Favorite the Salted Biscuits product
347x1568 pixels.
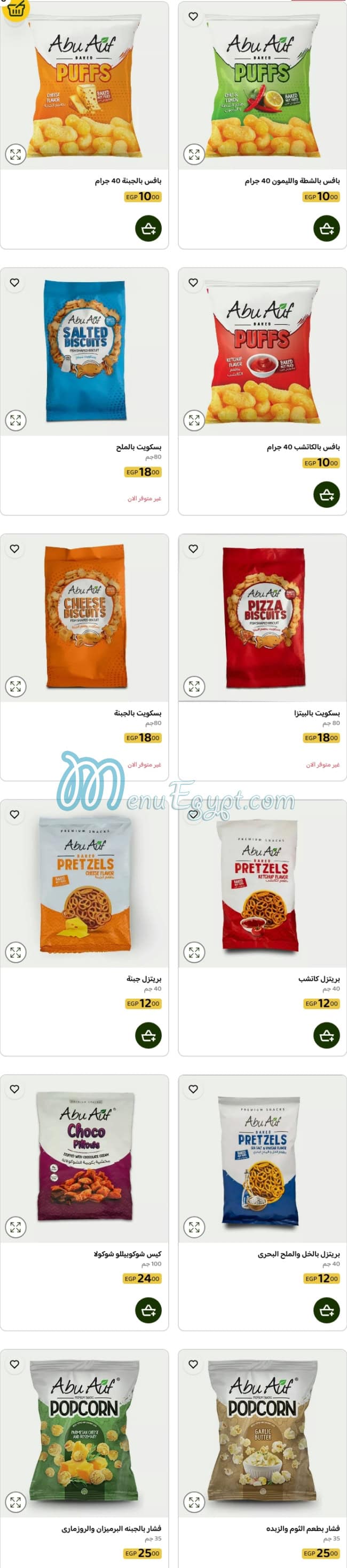point(14,283)
